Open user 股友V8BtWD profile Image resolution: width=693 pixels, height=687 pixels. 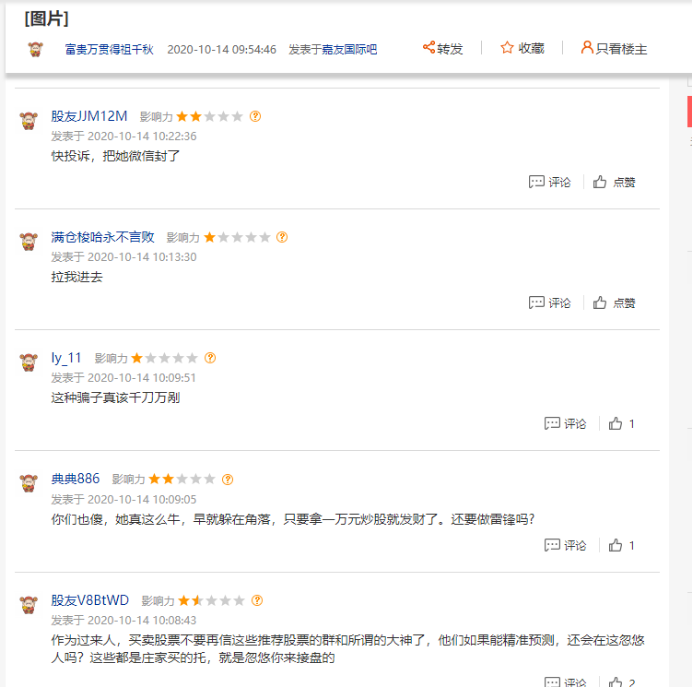(x=90, y=600)
